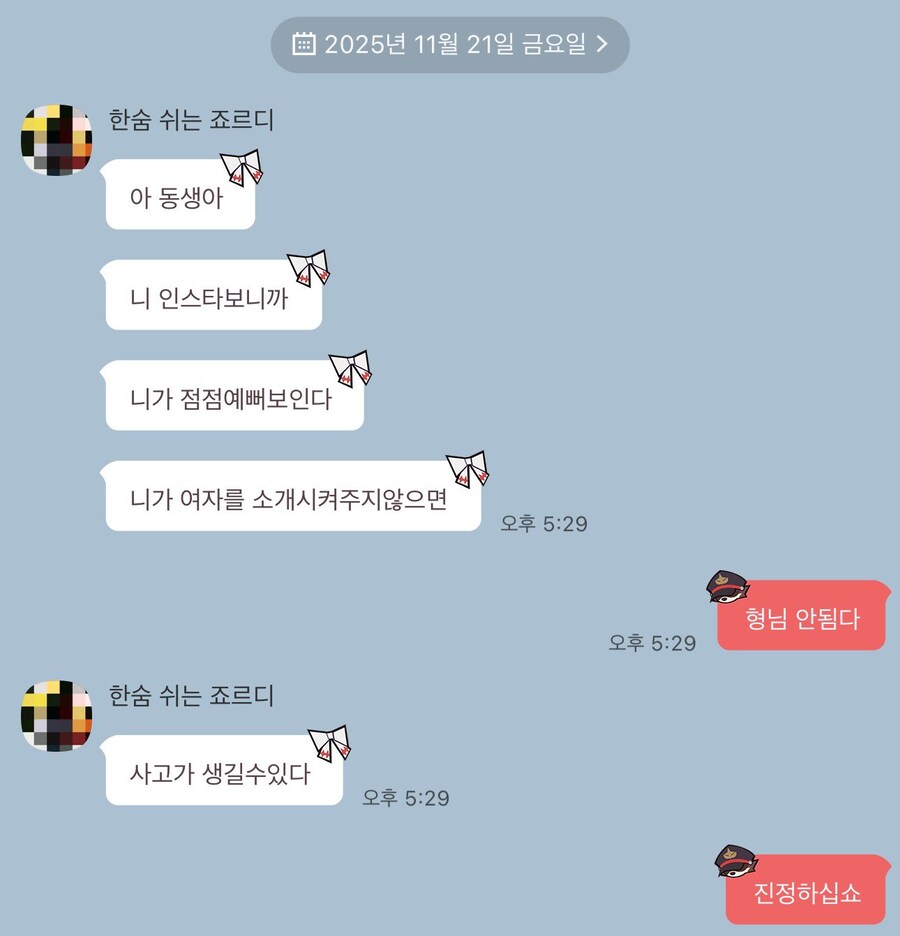This screenshot has width=900, height=936.
Task: Tap the bow emoji on the '소개시켜주지않으면' message
Action: pyautogui.click(x=465, y=467)
